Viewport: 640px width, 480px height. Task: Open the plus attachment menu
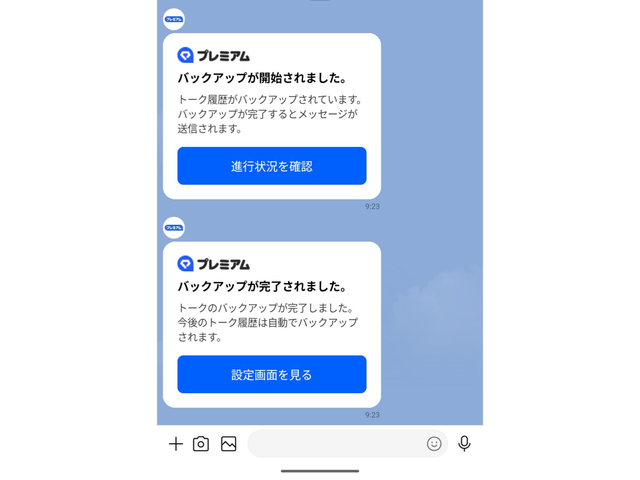tap(175, 444)
